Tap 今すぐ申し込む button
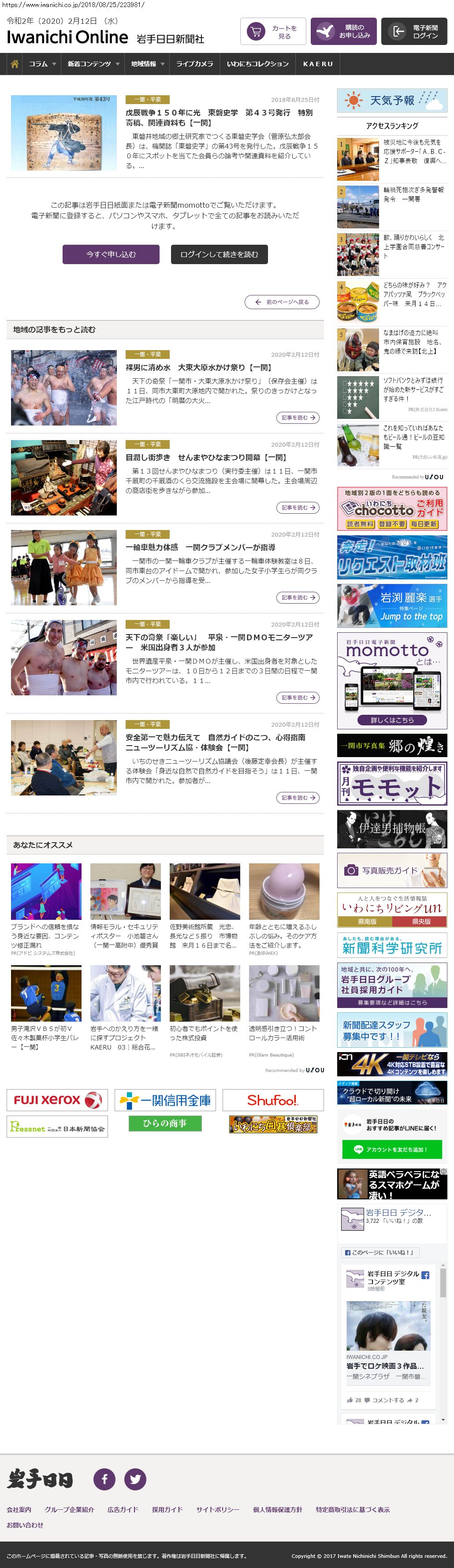 [111, 254]
